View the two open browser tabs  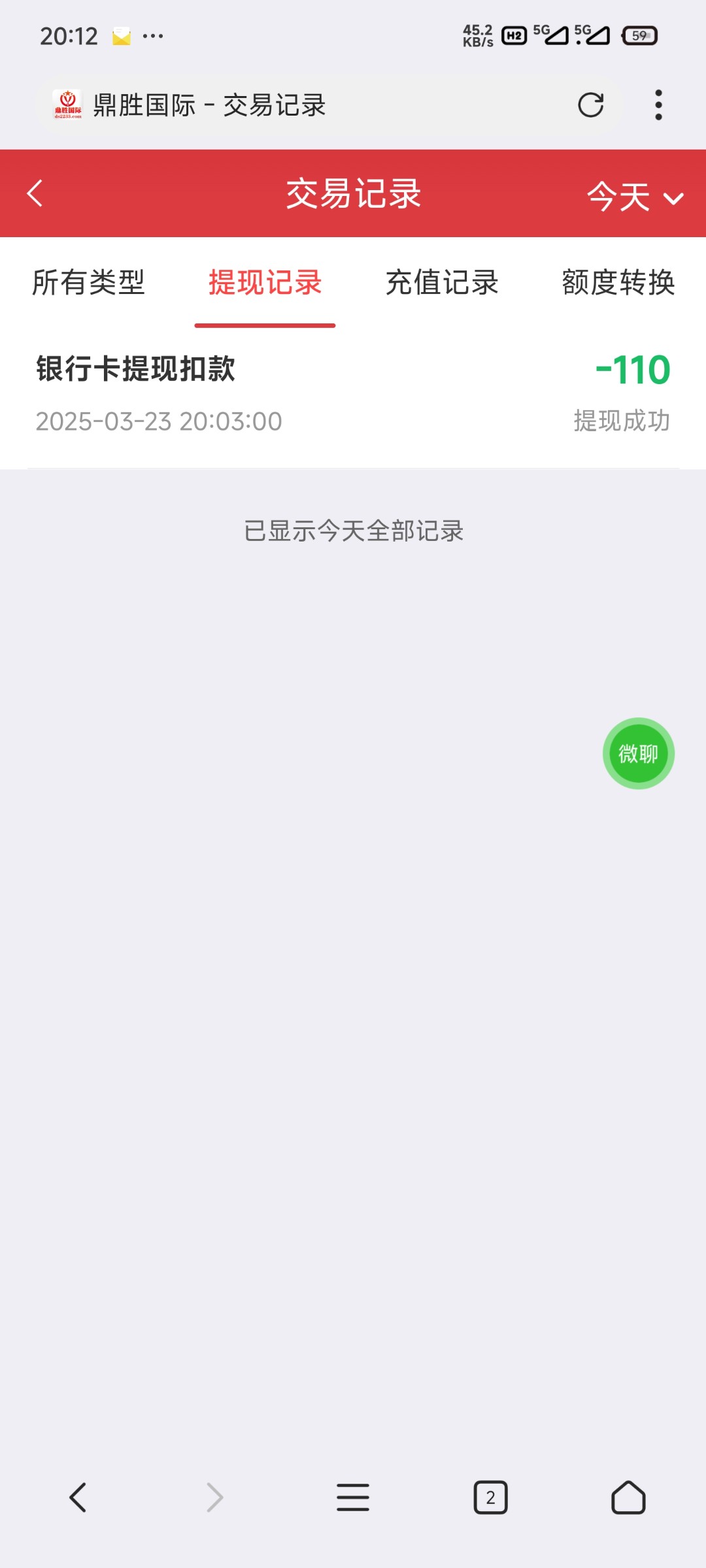click(490, 1497)
